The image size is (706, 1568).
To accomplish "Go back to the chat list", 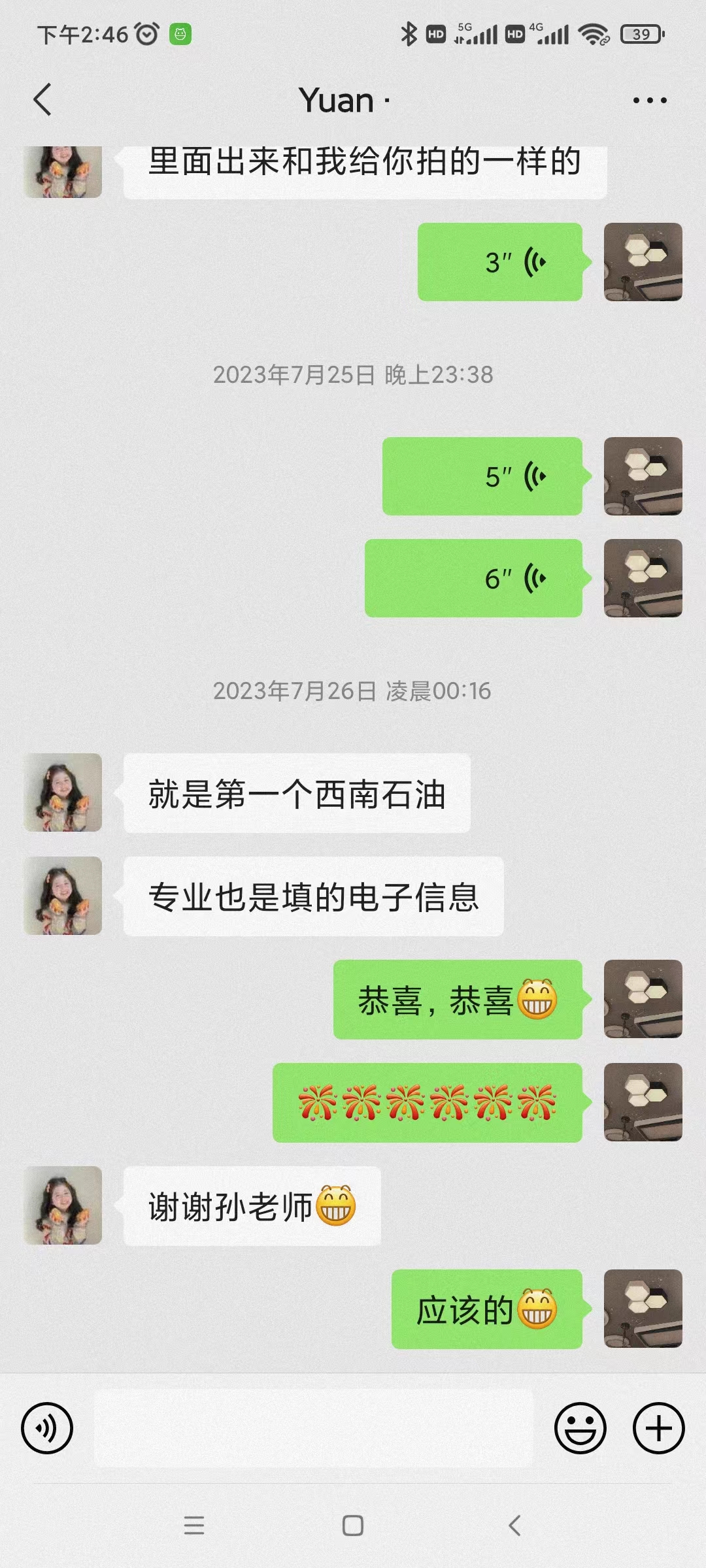I will (42, 100).
